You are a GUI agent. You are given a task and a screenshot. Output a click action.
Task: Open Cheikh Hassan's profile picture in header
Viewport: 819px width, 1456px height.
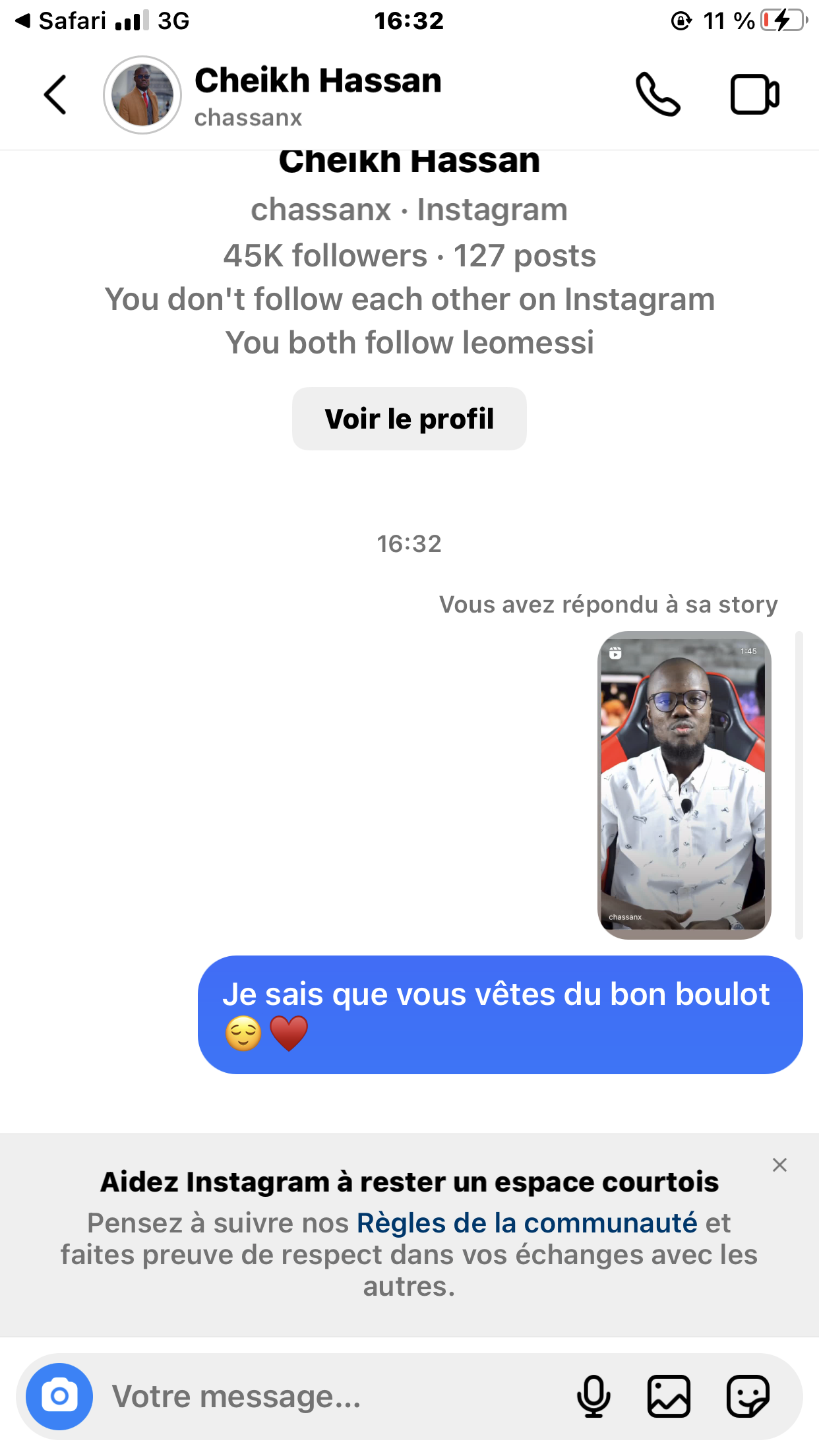[142, 95]
